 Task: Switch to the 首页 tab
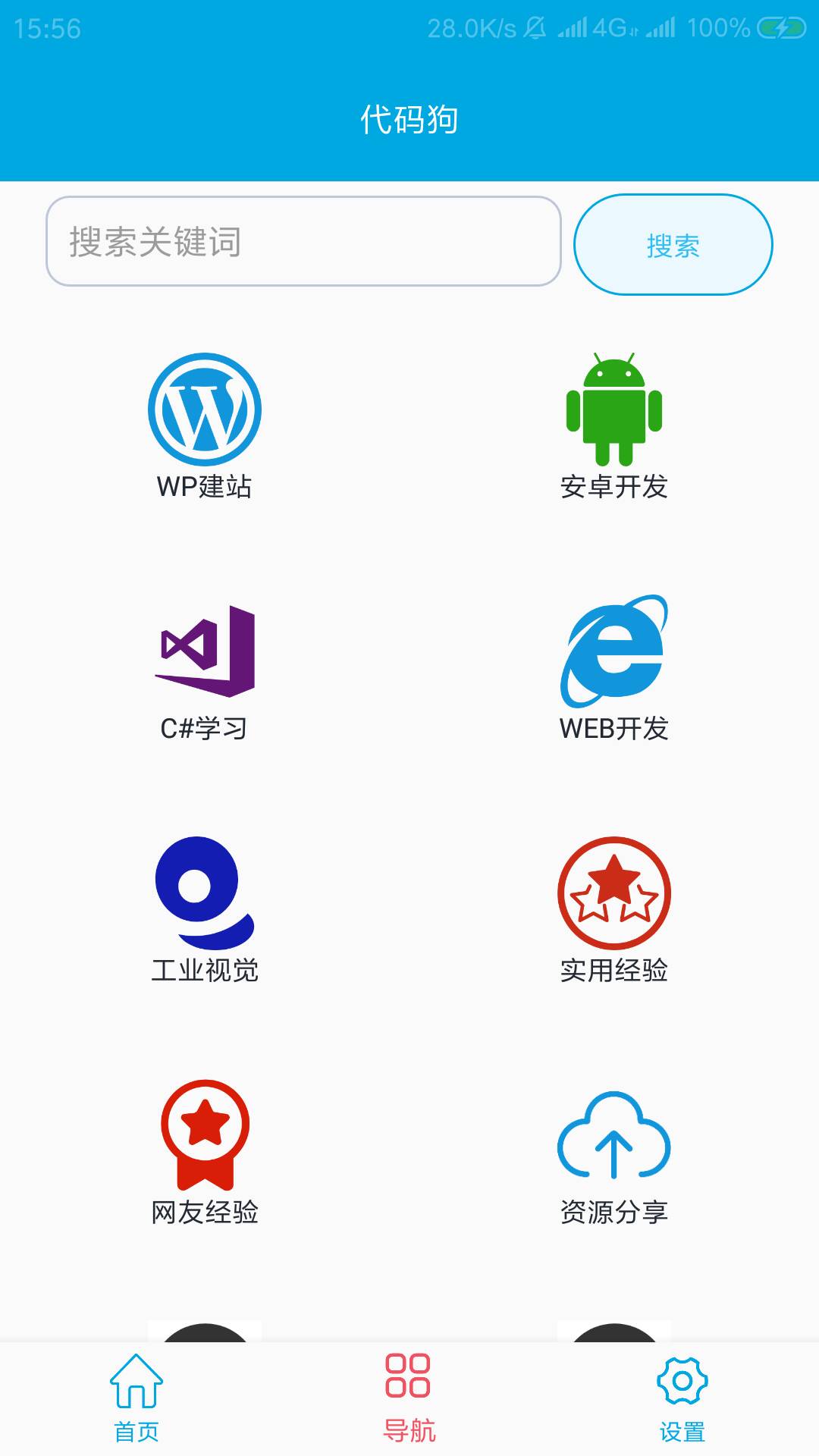click(136, 1398)
